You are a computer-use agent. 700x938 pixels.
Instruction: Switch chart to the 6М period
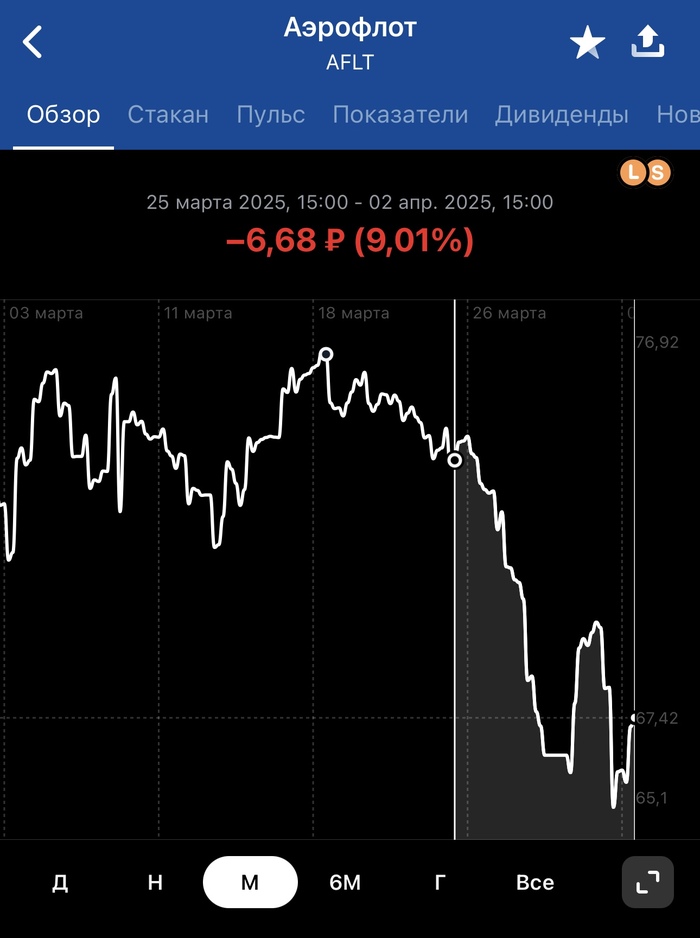click(x=345, y=882)
